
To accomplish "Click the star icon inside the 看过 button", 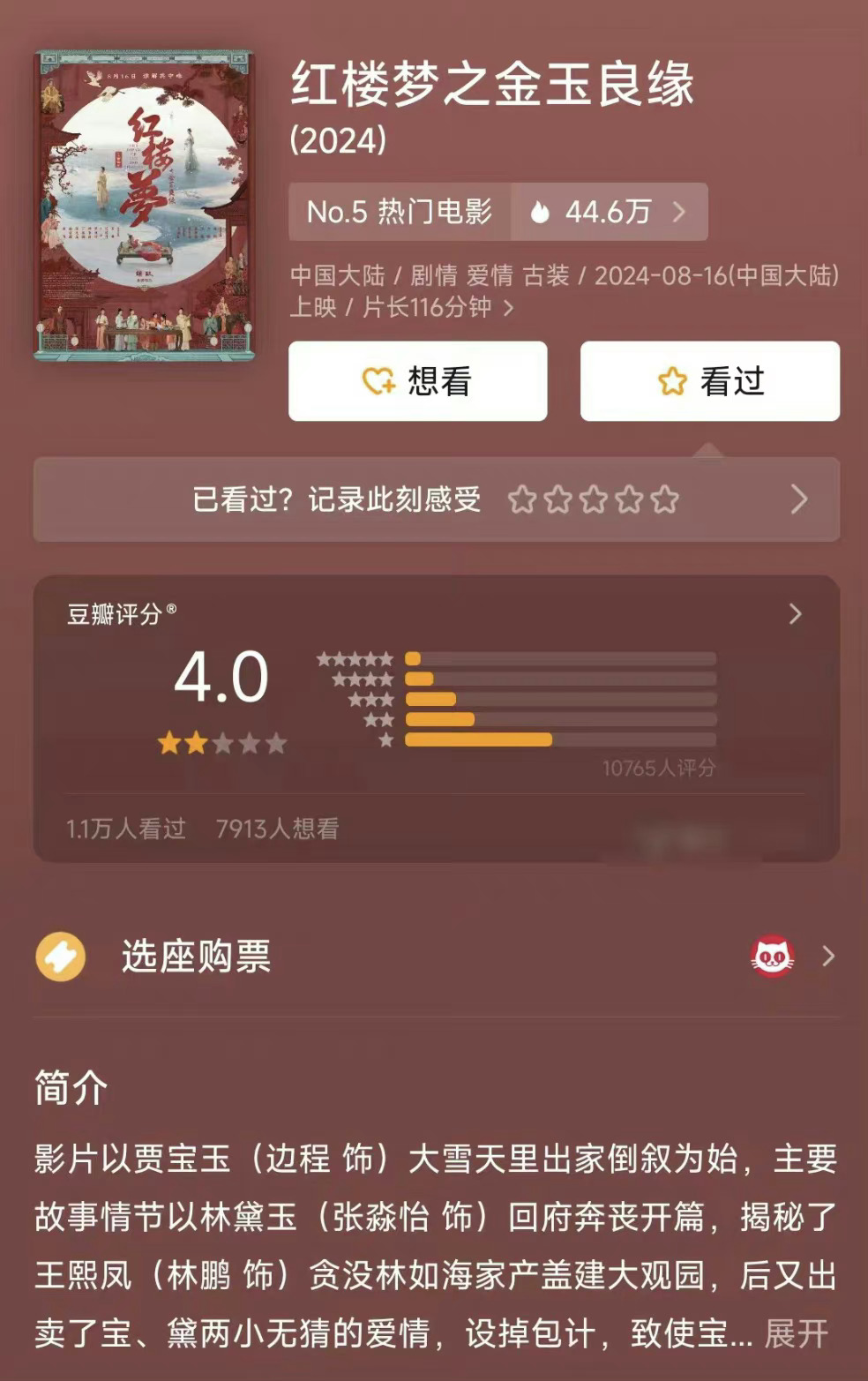I will point(673,380).
